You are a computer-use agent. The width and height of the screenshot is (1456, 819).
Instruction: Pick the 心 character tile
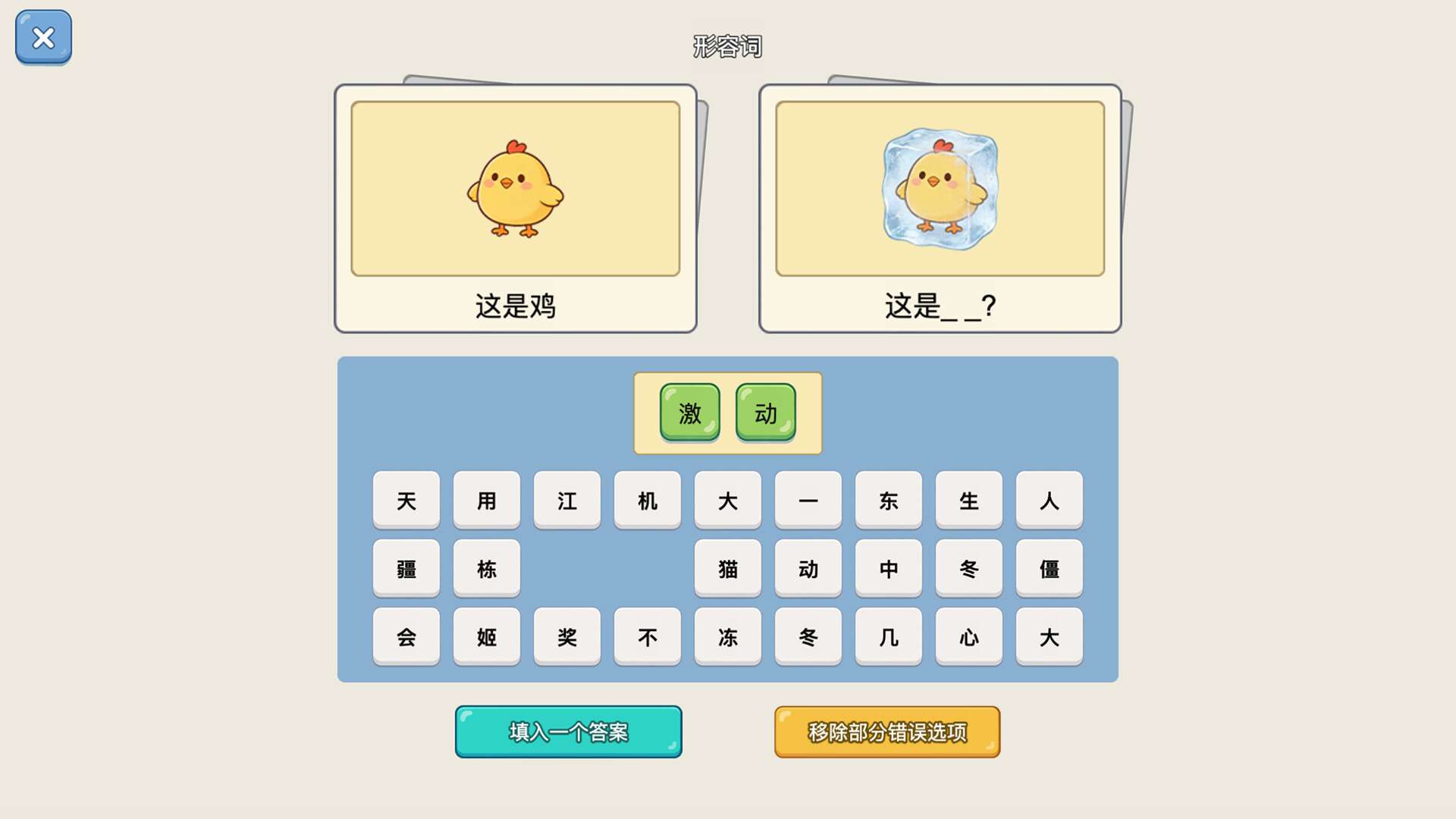click(968, 637)
